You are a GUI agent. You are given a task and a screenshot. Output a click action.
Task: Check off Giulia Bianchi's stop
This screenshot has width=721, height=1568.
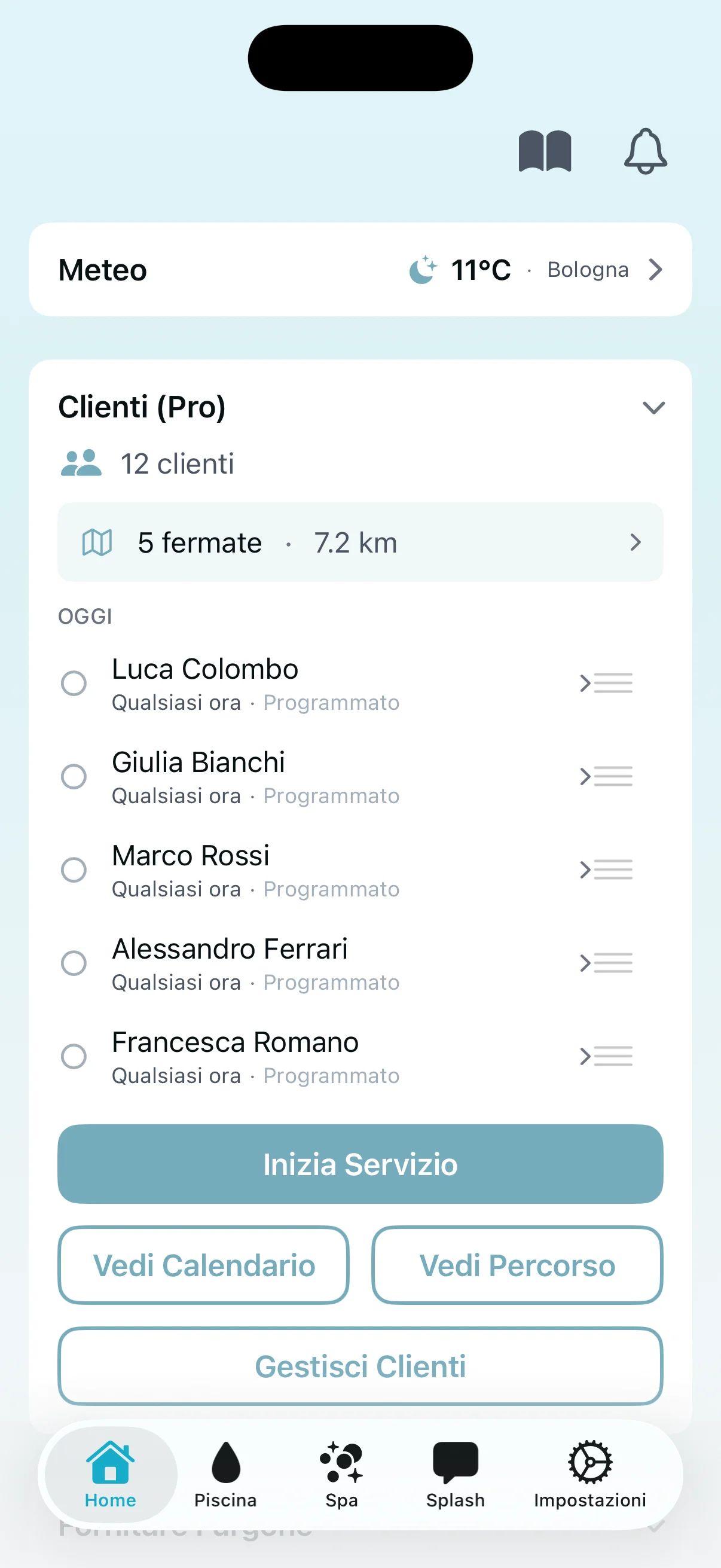(x=74, y=777)
